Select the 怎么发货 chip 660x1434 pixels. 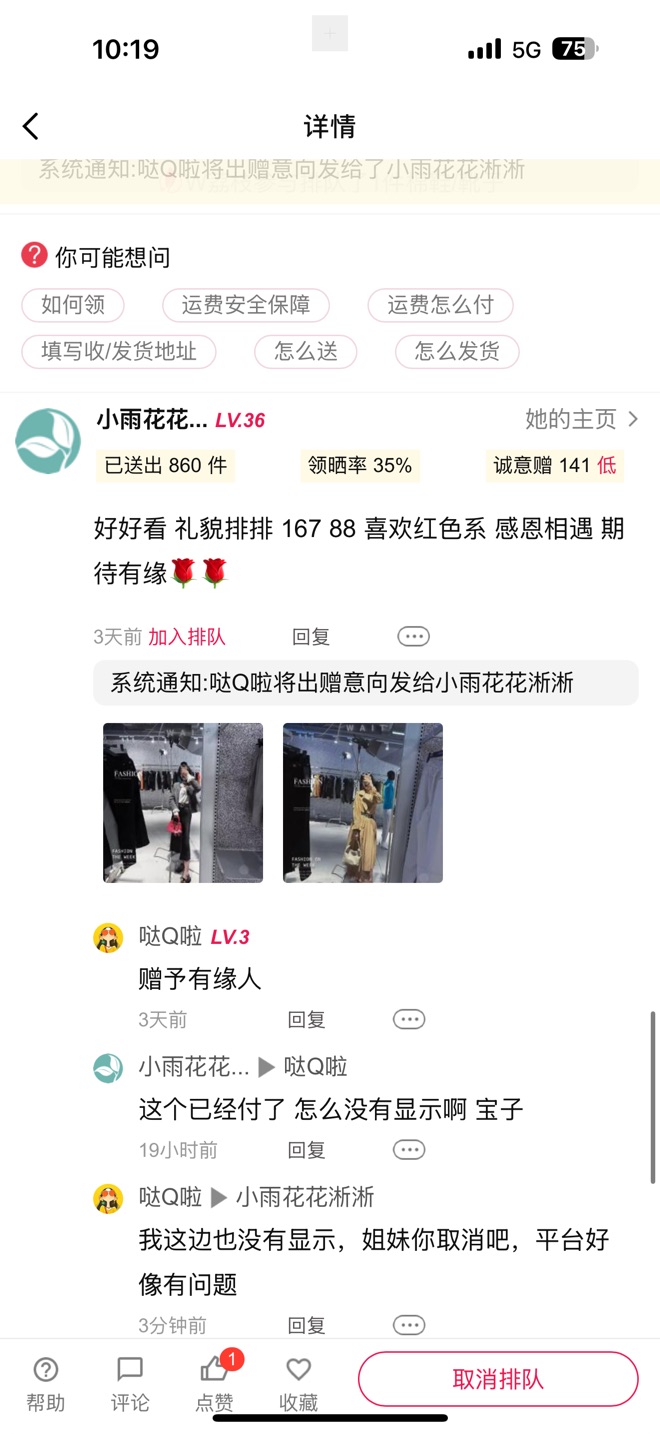[x=457, y=351]
